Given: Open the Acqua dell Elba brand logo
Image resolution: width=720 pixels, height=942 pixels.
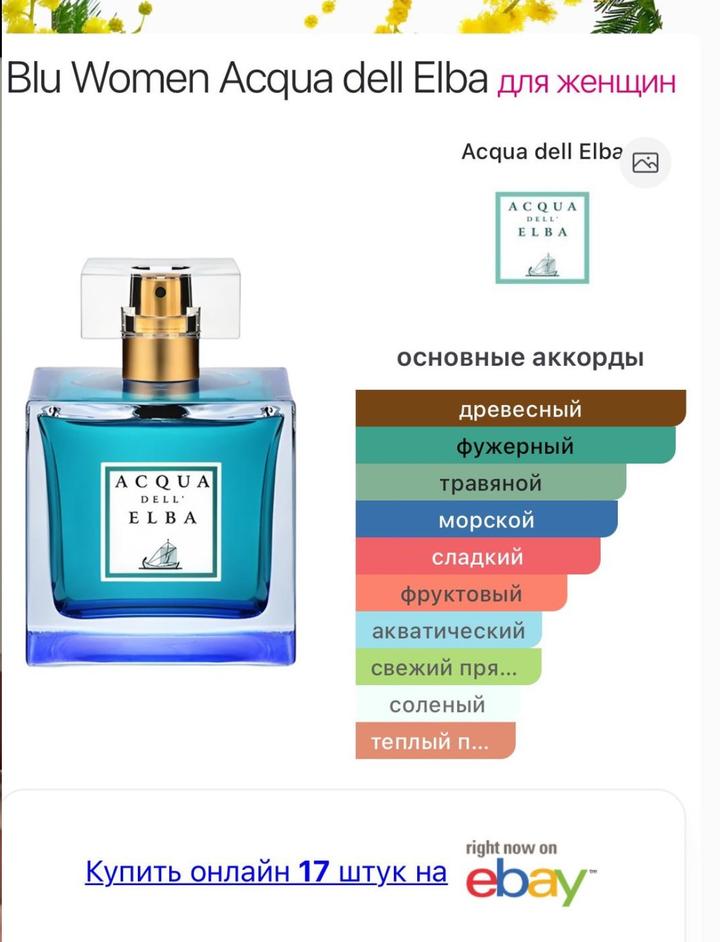Looking at the screenshot, I should tap(542, 237).
